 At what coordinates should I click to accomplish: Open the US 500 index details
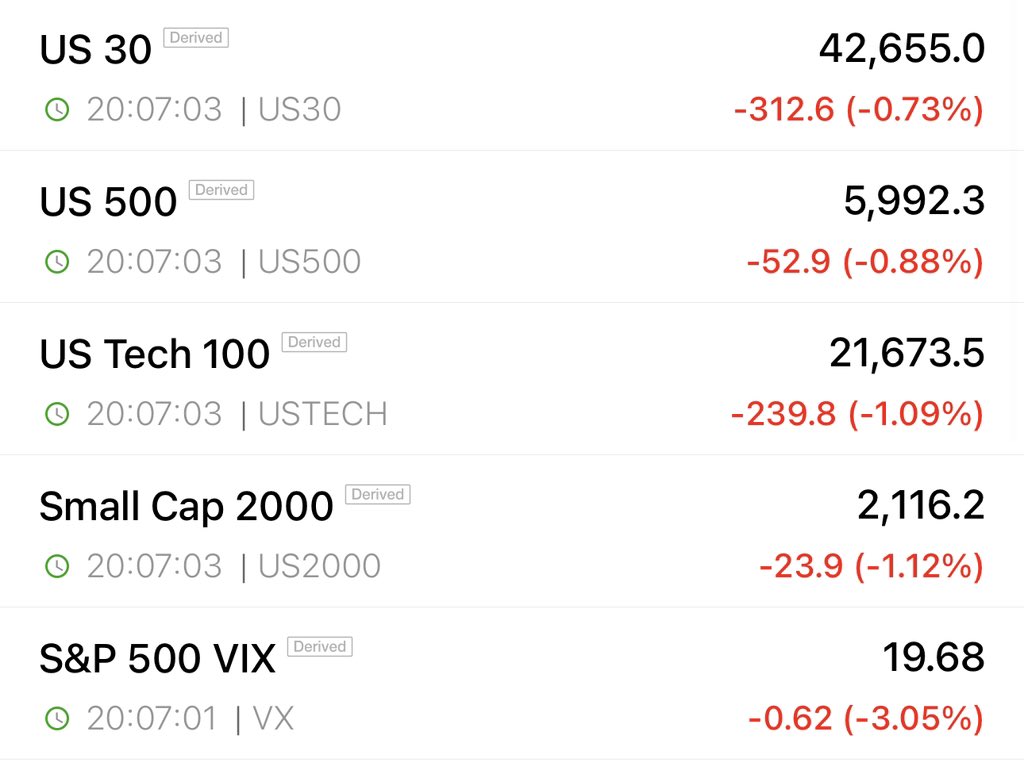click(512, 227)
